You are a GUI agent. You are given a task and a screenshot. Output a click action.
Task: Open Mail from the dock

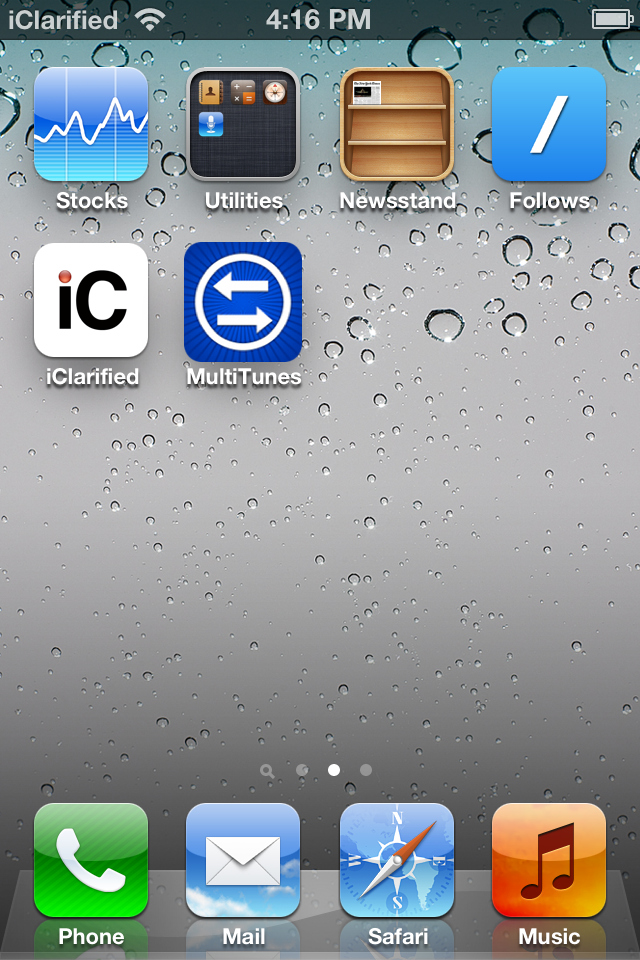[x=243, y=860]
